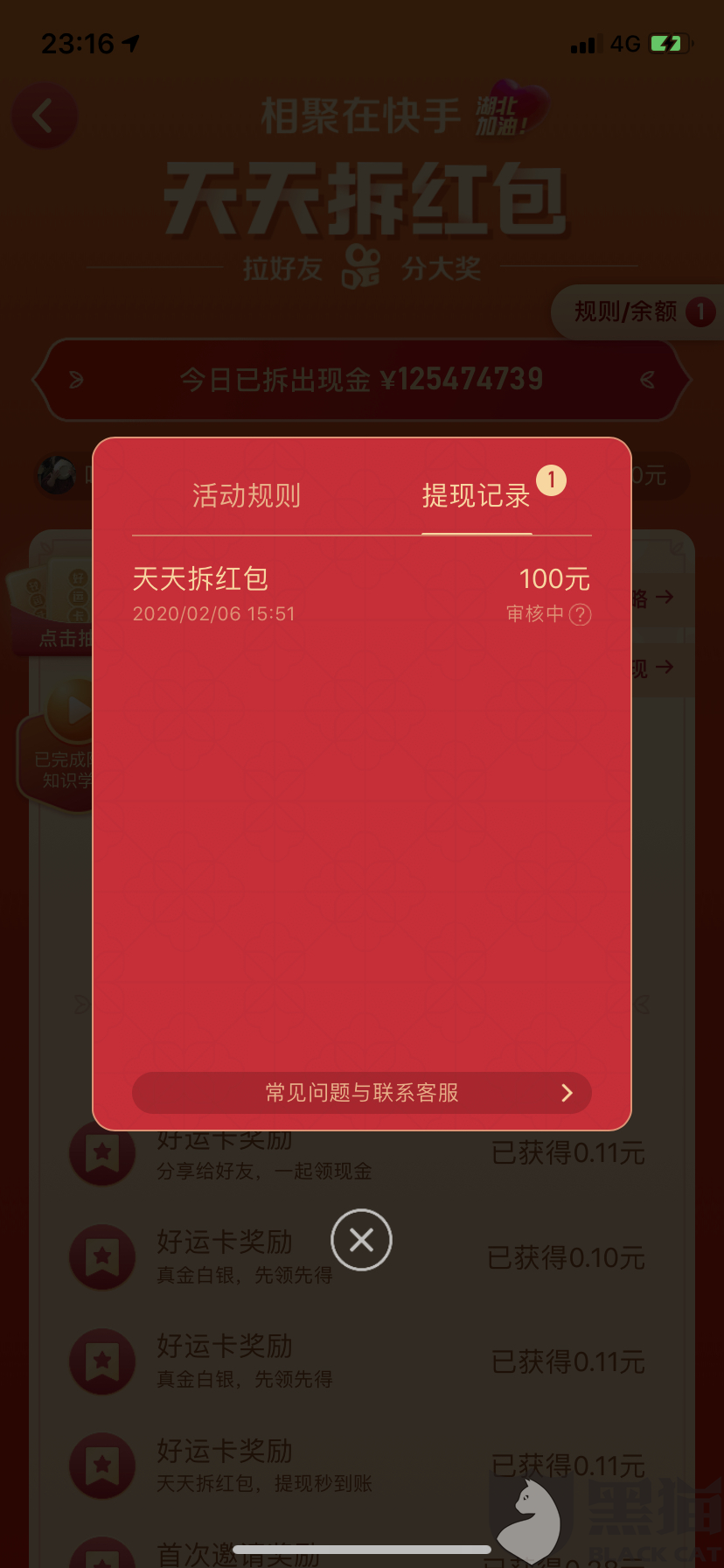Image resolution: width=724 pixels, height=1568 pixels.
Task: Select the 提现记录 tab
Action: tap(476, 495)
